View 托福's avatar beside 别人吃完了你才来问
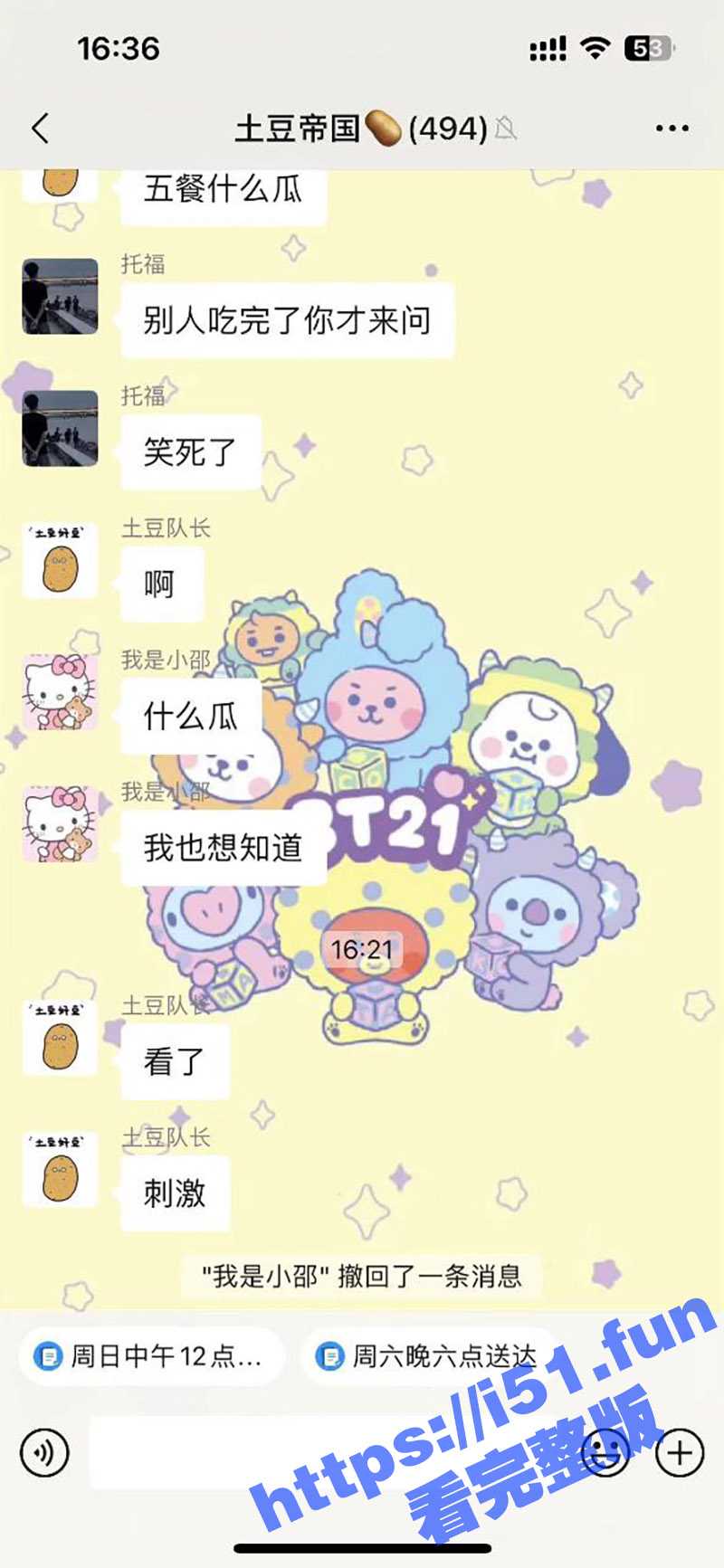This screenshot has width=724, height=1568. [61, 297]
